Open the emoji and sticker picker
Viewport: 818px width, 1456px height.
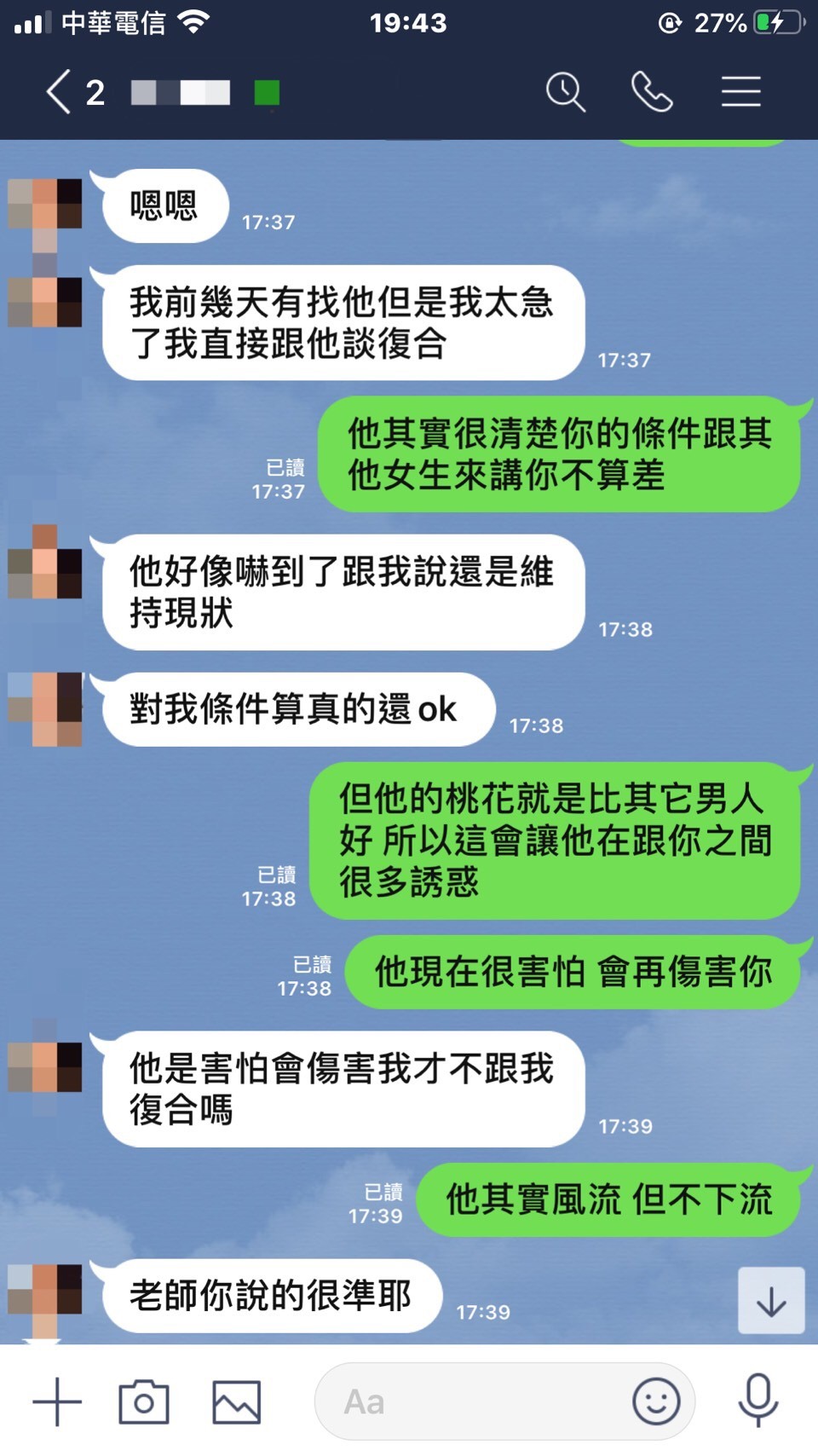[656, 1401]
